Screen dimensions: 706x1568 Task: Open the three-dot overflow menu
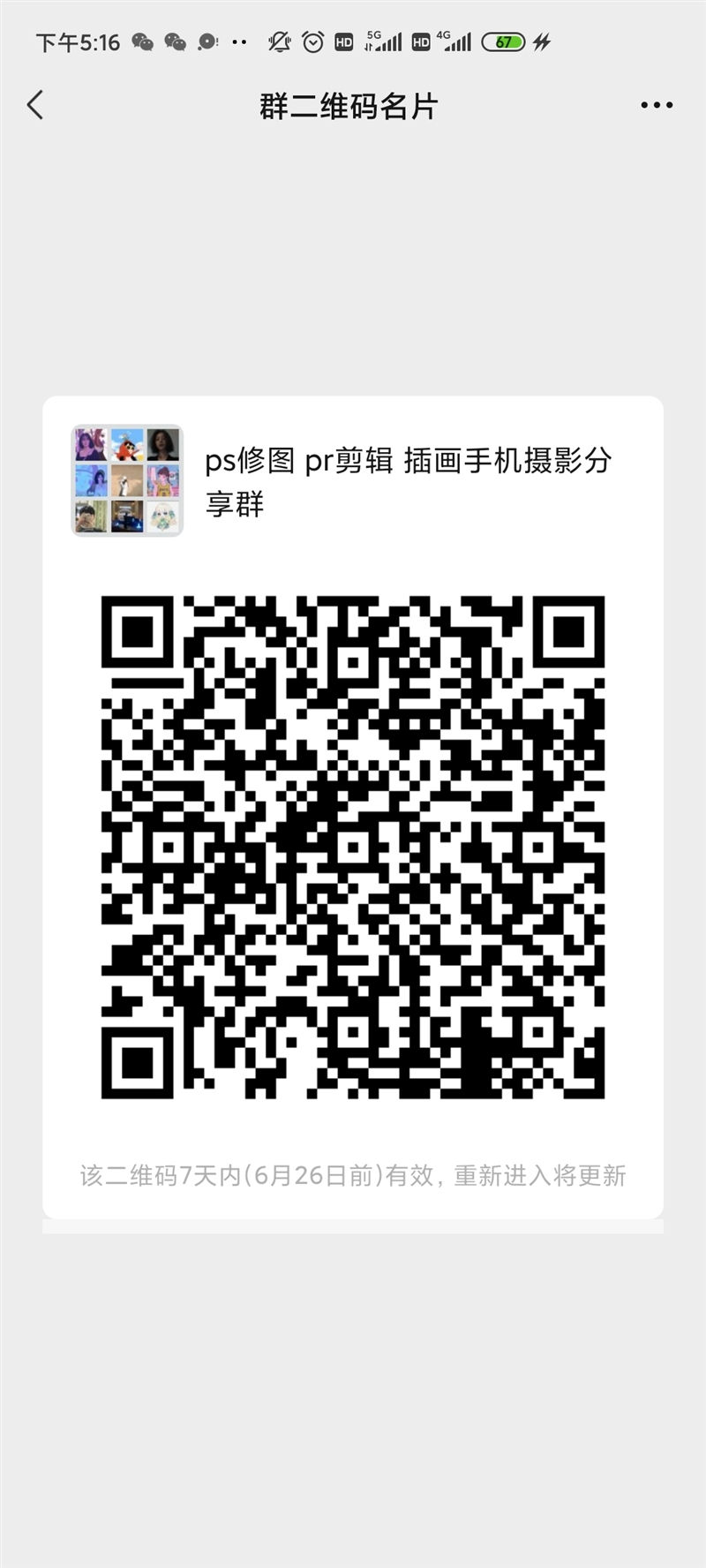(x=657, y=105)
